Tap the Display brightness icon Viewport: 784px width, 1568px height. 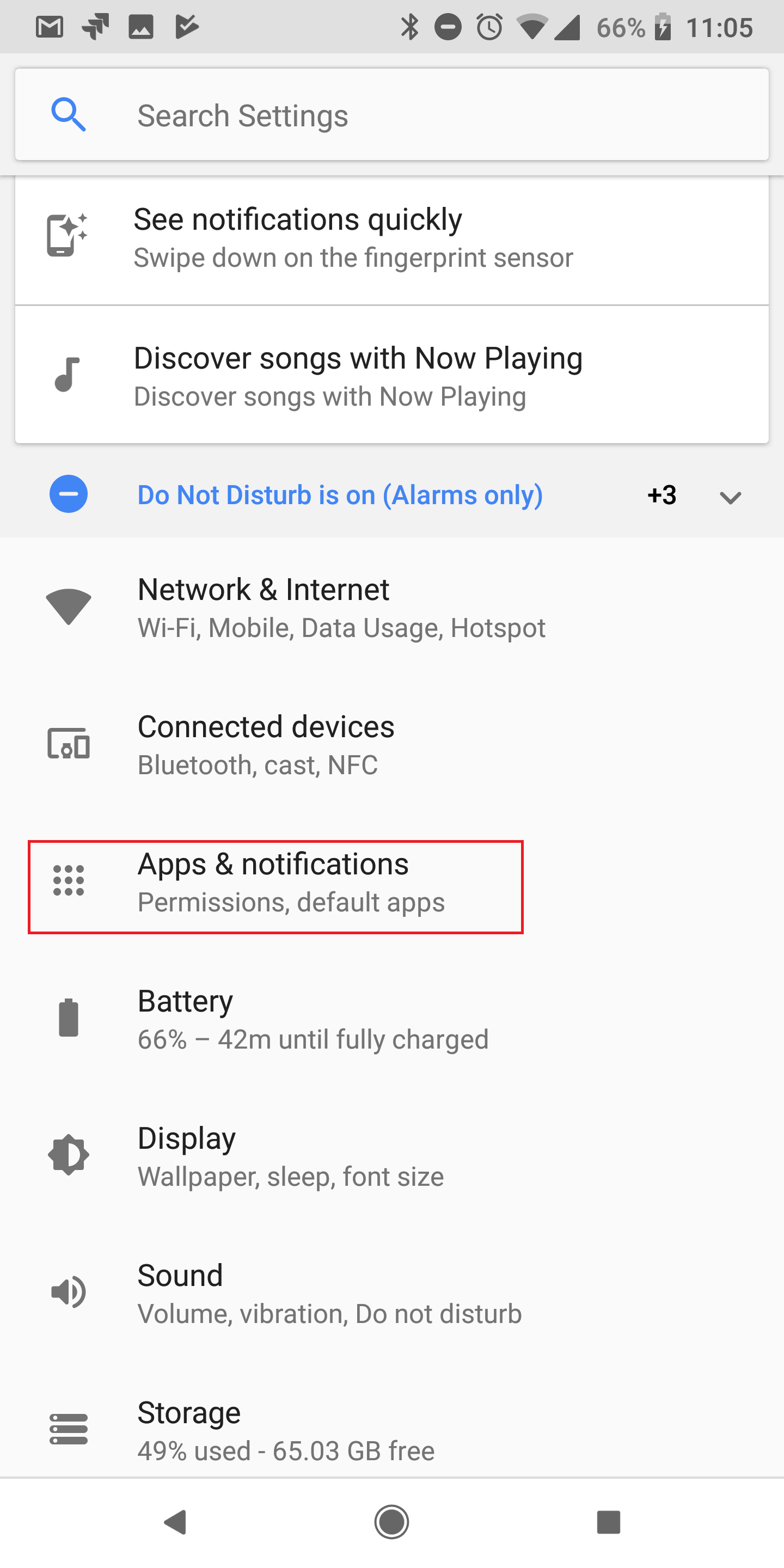click(x=68, y=1155)
